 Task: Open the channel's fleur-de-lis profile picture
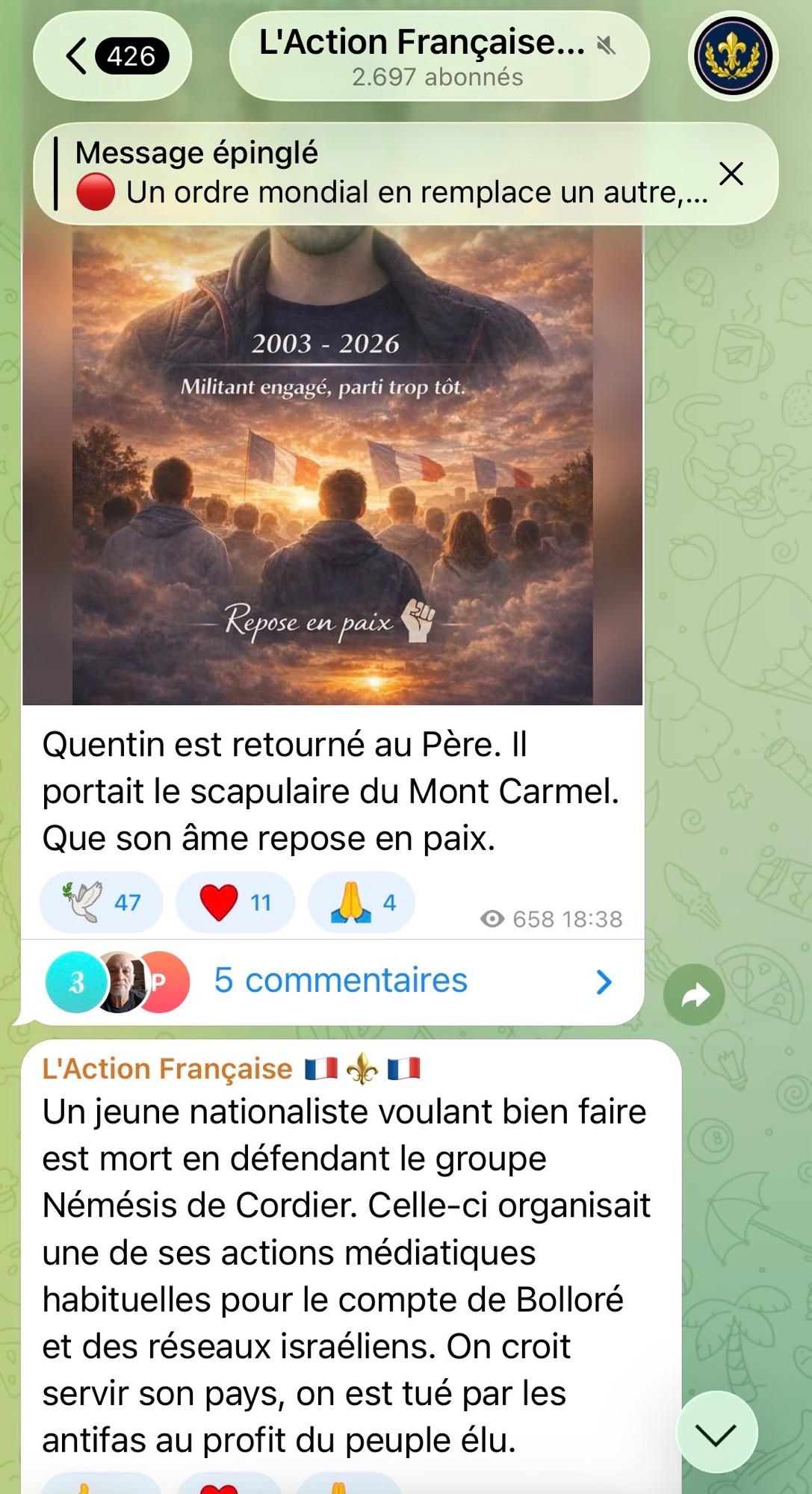point(732,56)
